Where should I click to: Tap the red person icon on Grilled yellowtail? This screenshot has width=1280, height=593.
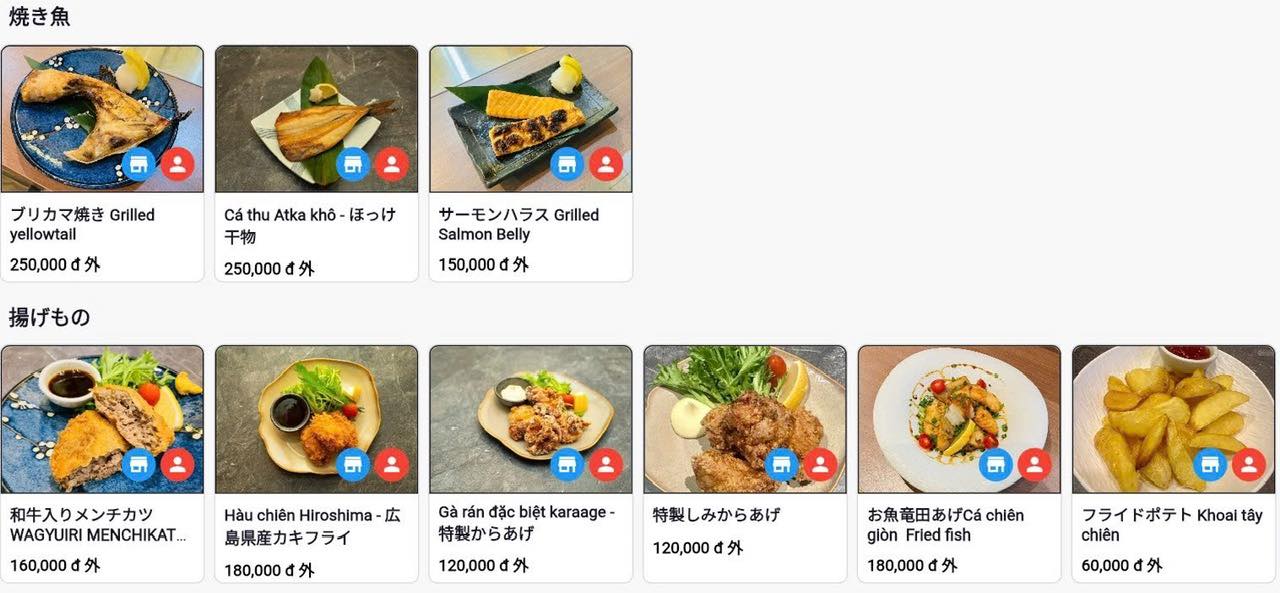pyautogui.click(x=177, y=164)
